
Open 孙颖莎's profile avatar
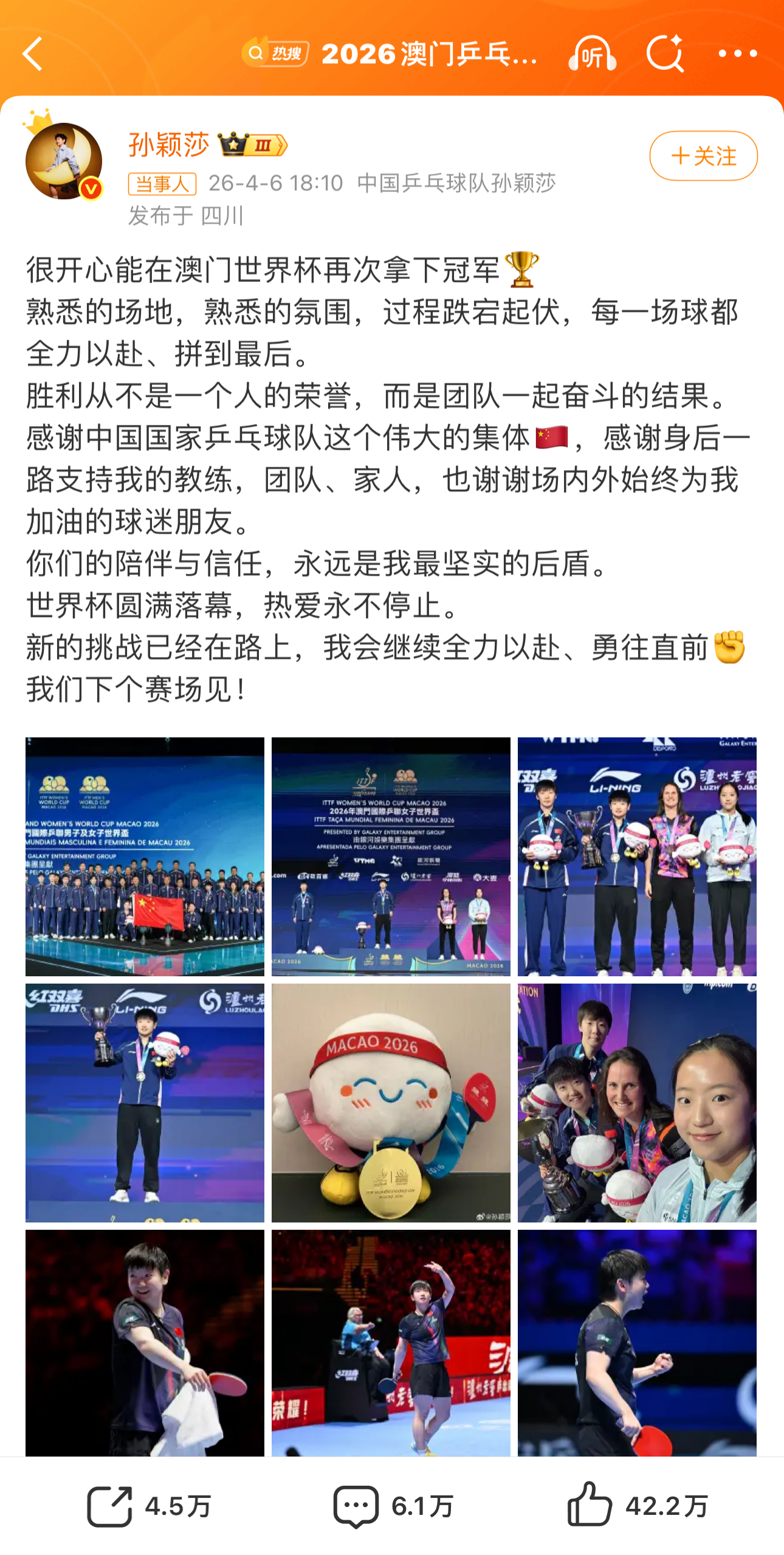pyautogui.click(x=64, y=161)
